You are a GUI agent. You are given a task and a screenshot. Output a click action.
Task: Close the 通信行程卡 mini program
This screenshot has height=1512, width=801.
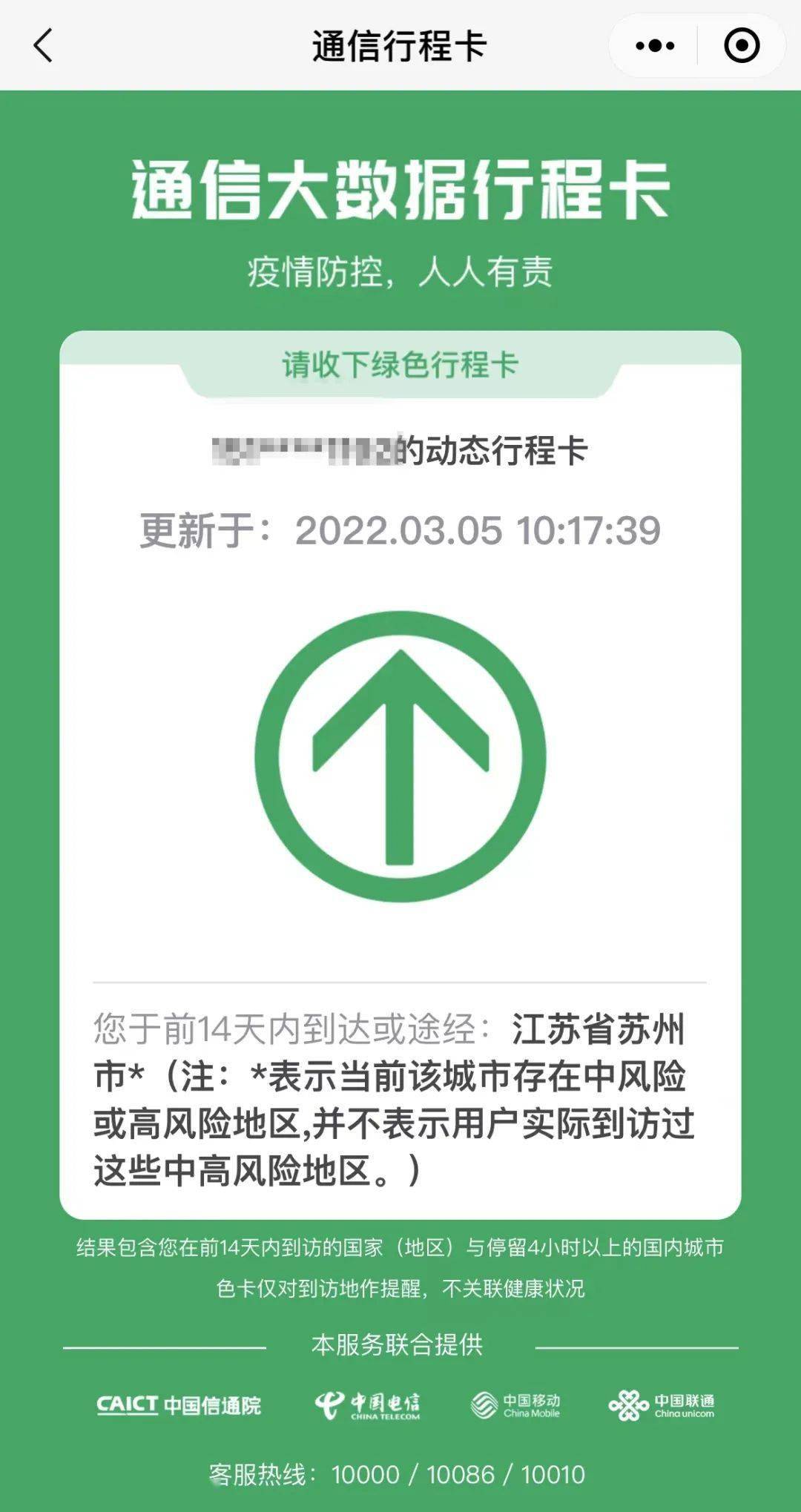741,46
